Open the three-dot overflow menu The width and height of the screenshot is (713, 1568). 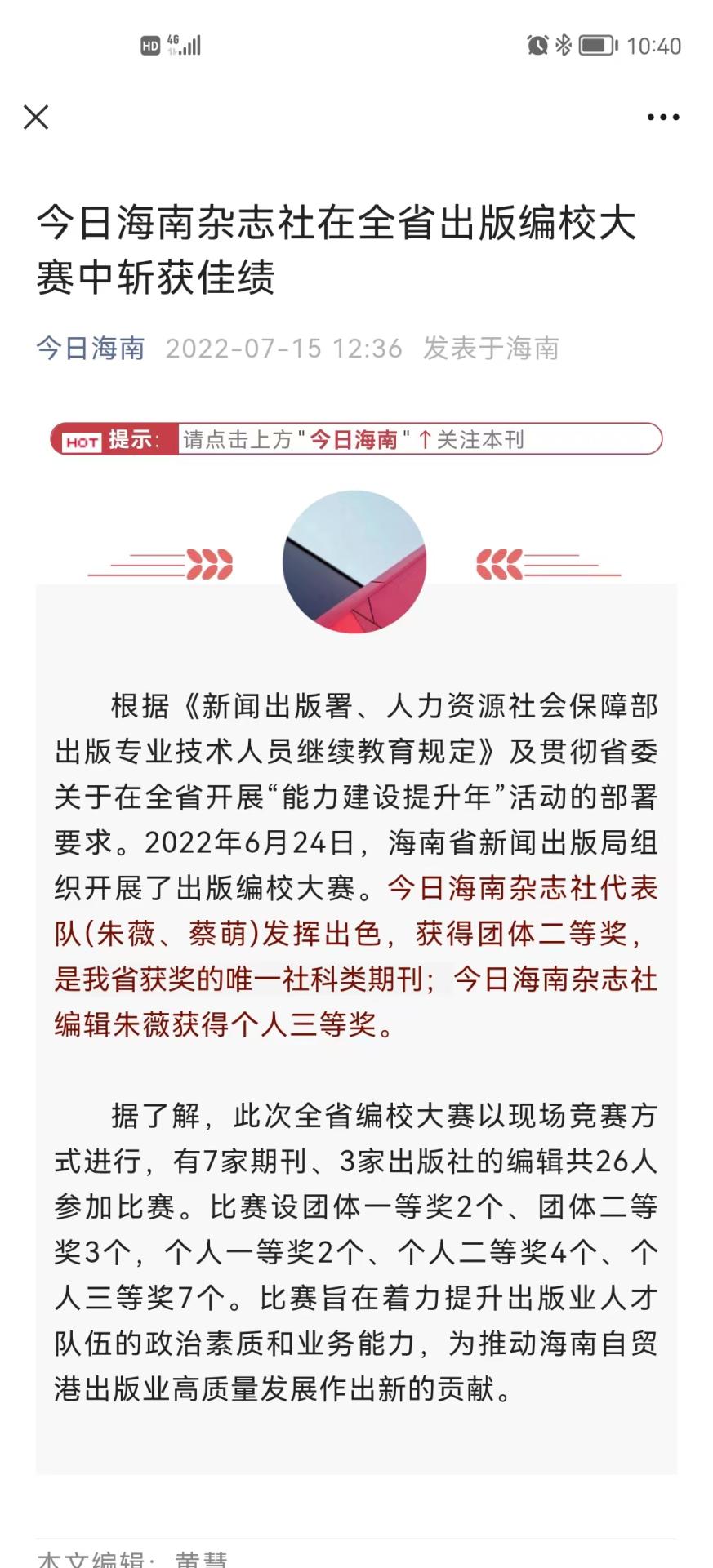coord(662,118)
